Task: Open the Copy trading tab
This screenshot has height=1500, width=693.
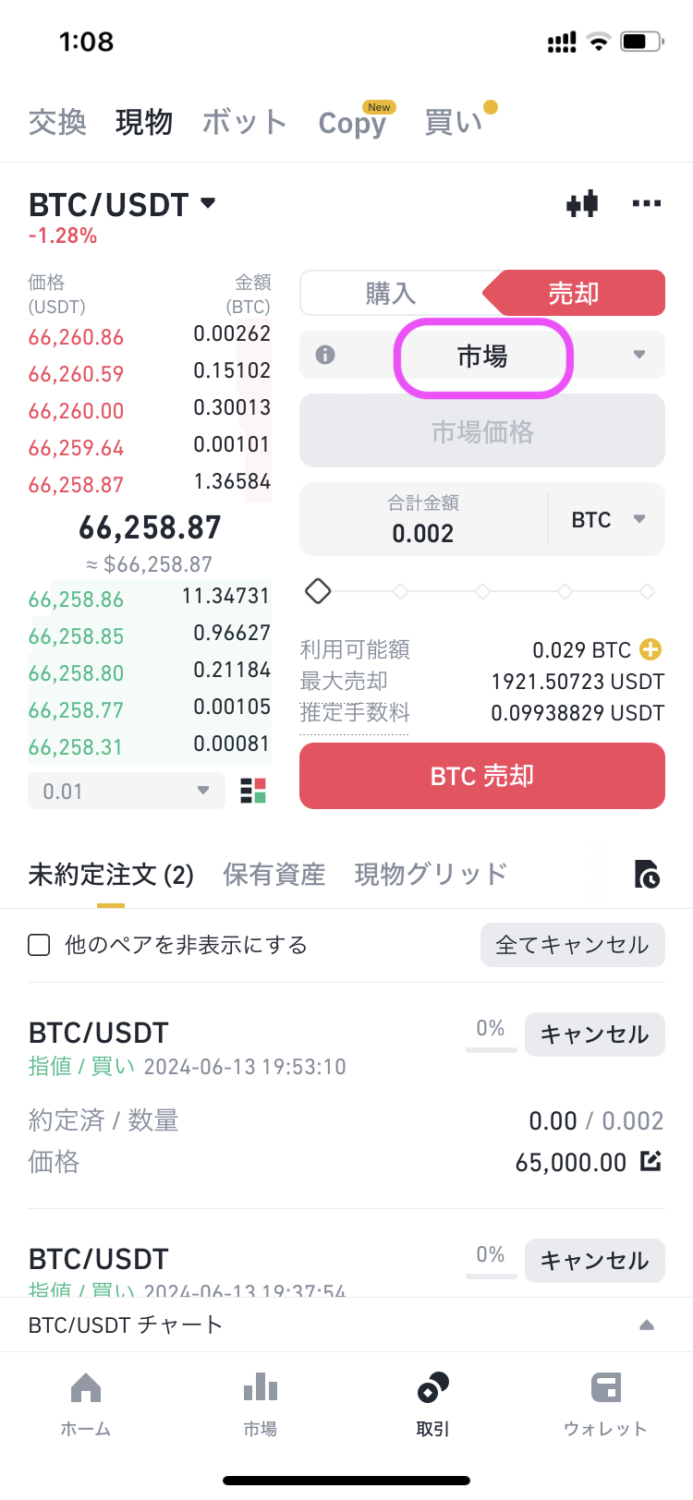Action: 352,123
